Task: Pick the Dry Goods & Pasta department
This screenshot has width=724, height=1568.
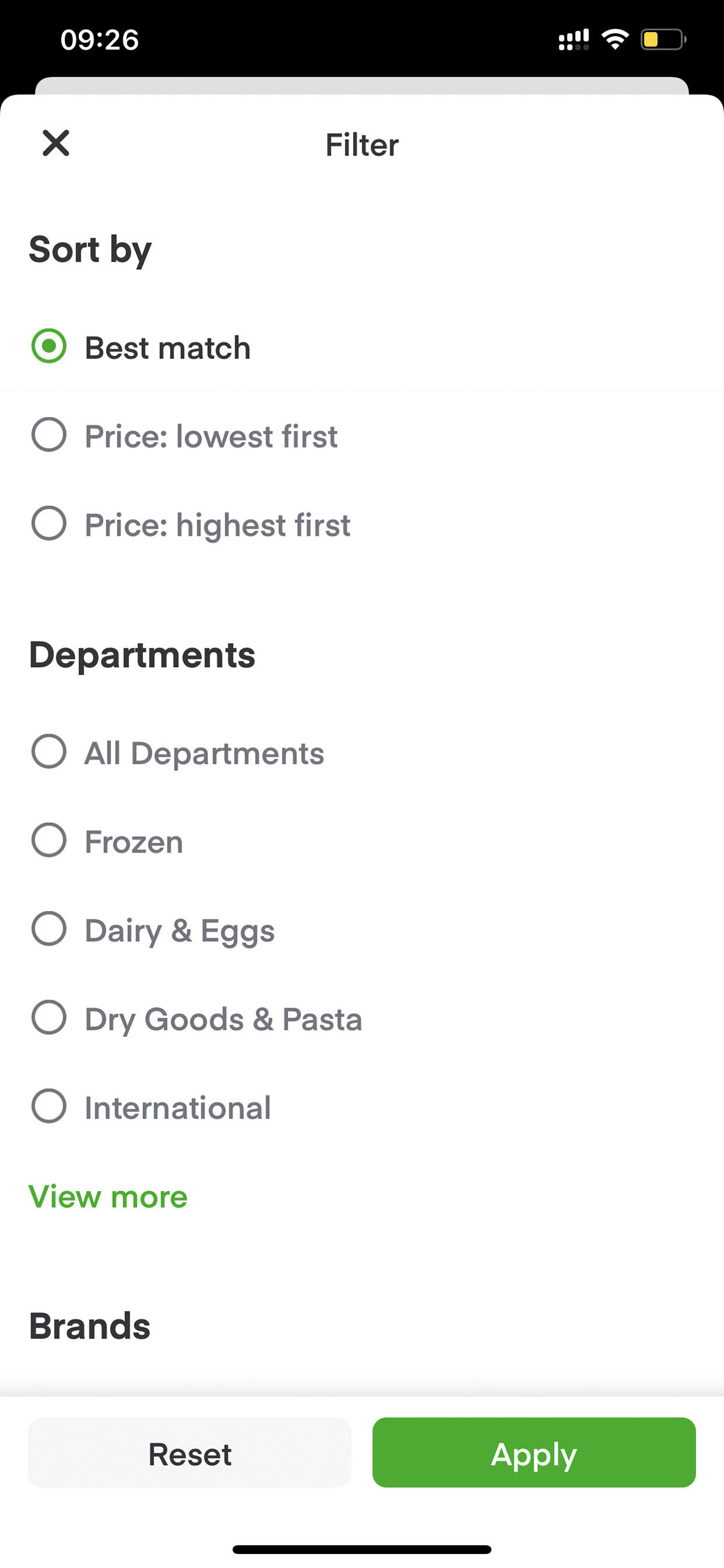Action: [362, 1018]
